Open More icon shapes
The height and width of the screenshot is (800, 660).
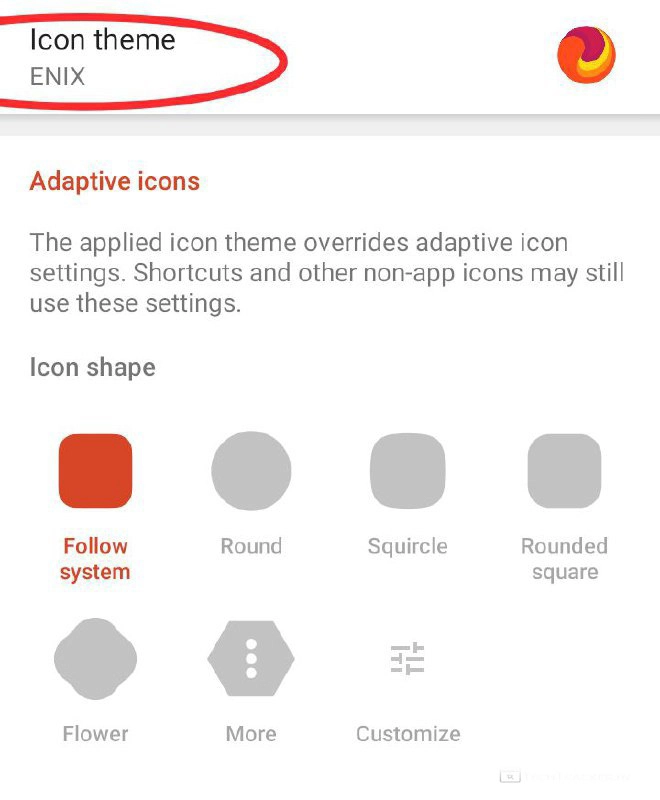[x=251, y=659]
